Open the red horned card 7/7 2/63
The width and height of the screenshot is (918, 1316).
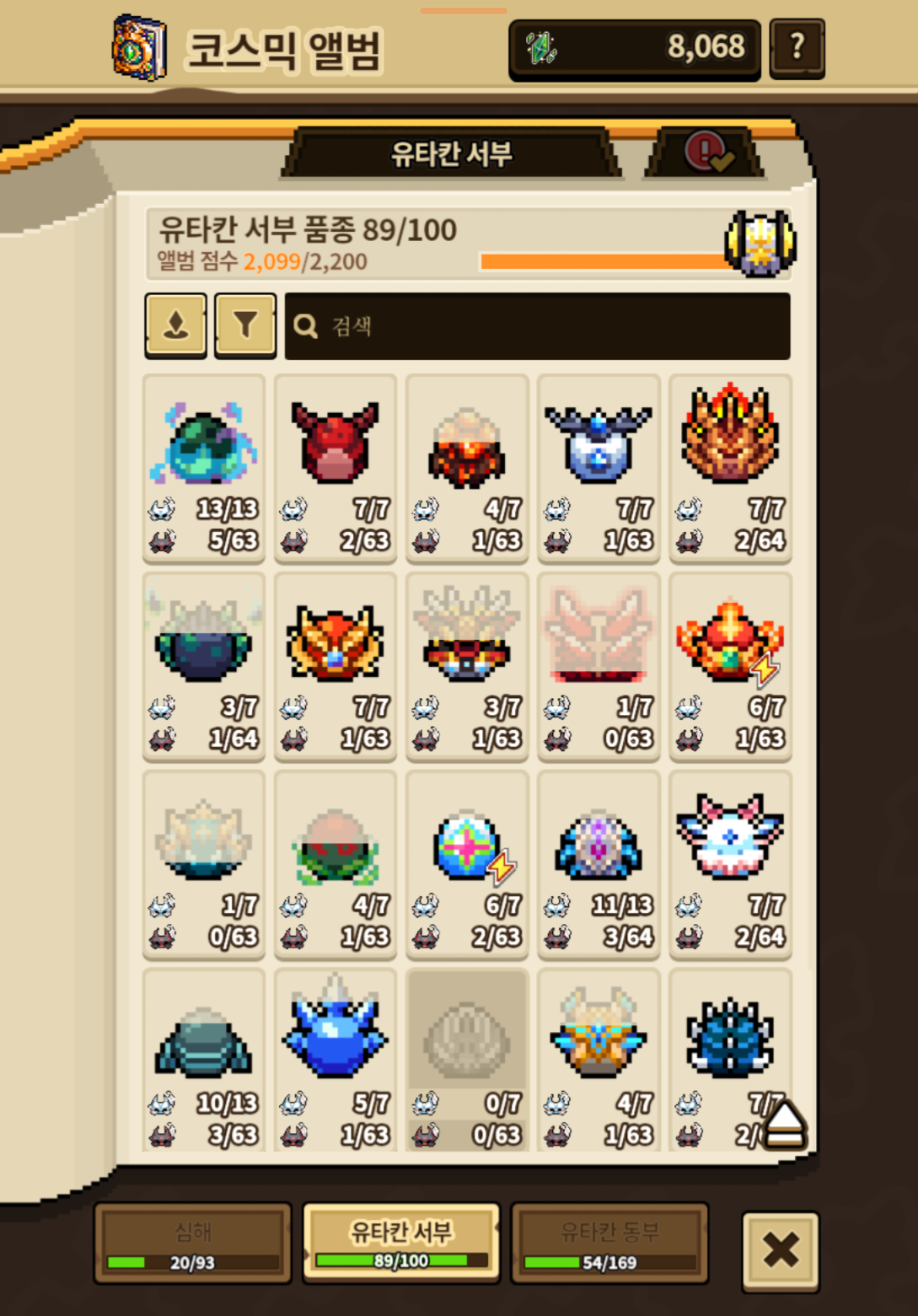tap(336, 469)
